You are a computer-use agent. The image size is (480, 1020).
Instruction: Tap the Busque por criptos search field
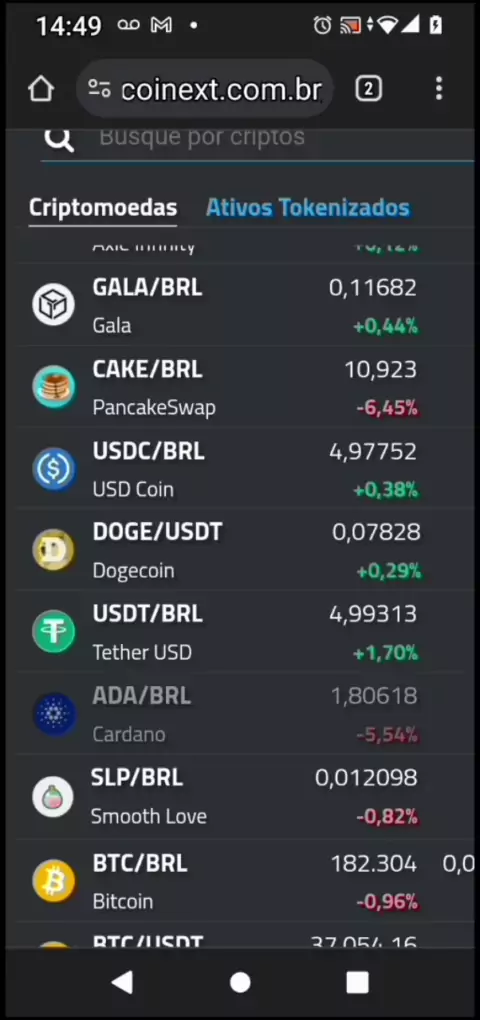[257, 139]
